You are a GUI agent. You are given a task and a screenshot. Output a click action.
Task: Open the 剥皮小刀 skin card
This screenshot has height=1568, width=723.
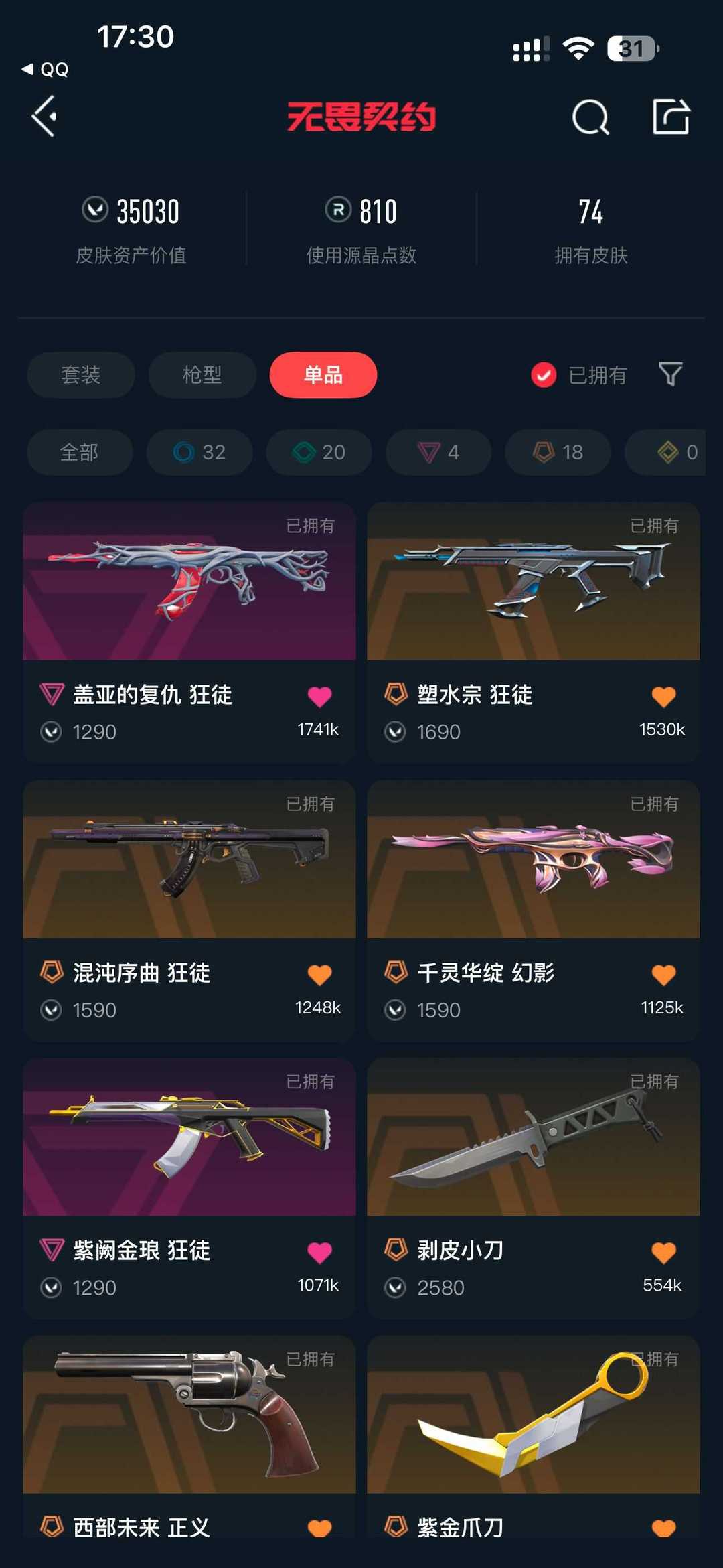[x=534, y=1188]
